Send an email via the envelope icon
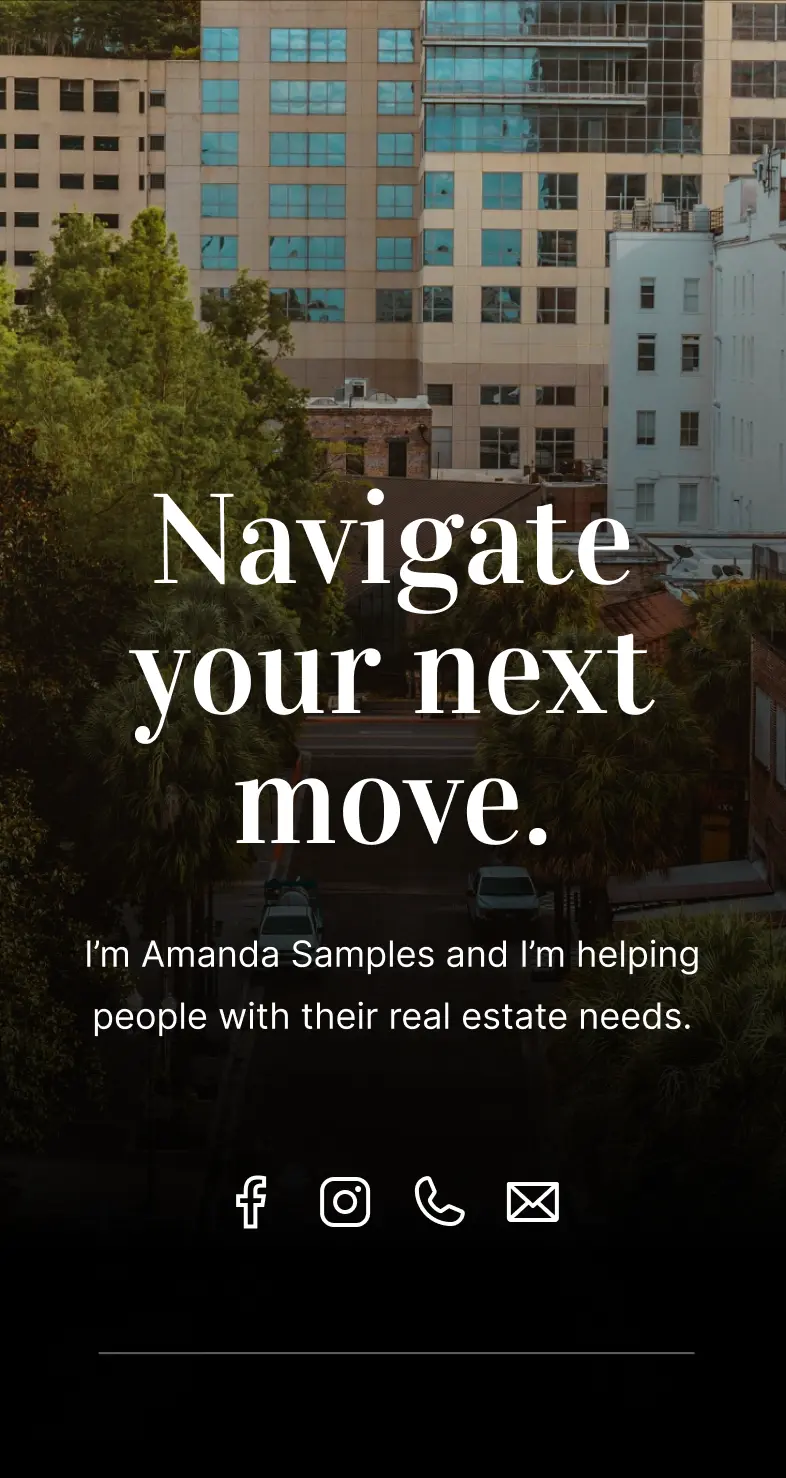 point(533,1201)
